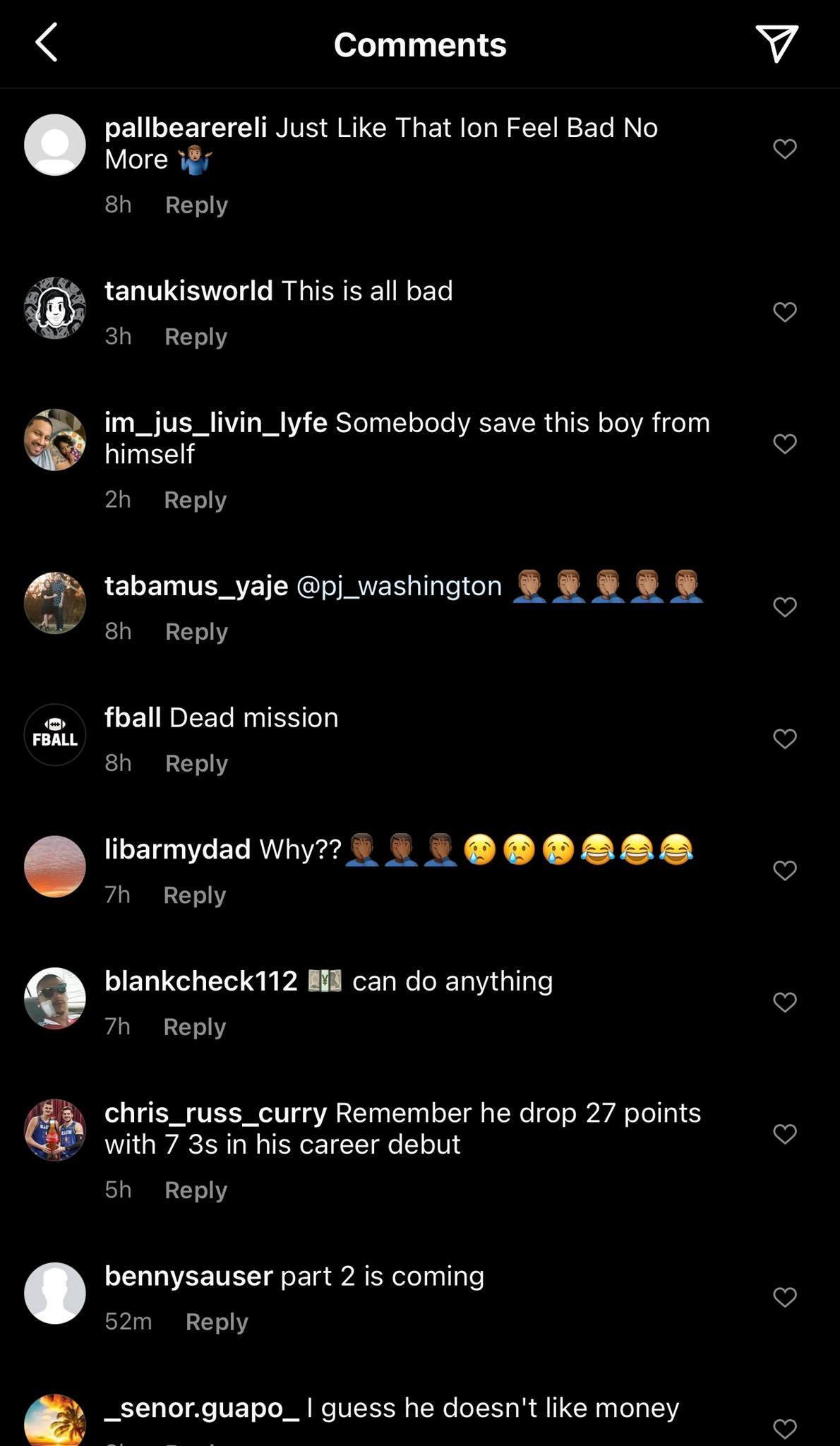Like _senor.guapo_'s comment
This screenshot has width=840, height=1446.
point(784,1428)
